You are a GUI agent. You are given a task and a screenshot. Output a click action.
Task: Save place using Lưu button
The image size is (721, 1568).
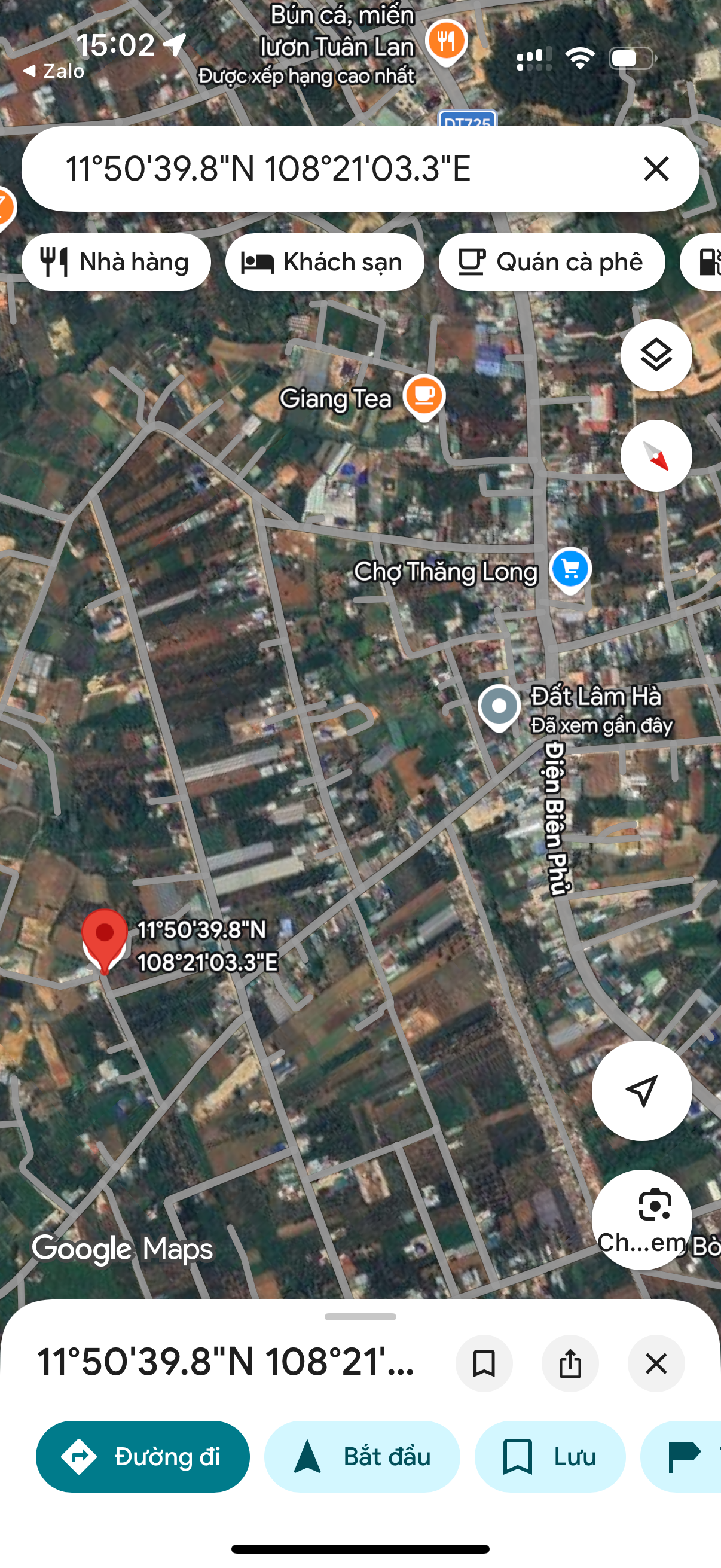[550, 1457]
